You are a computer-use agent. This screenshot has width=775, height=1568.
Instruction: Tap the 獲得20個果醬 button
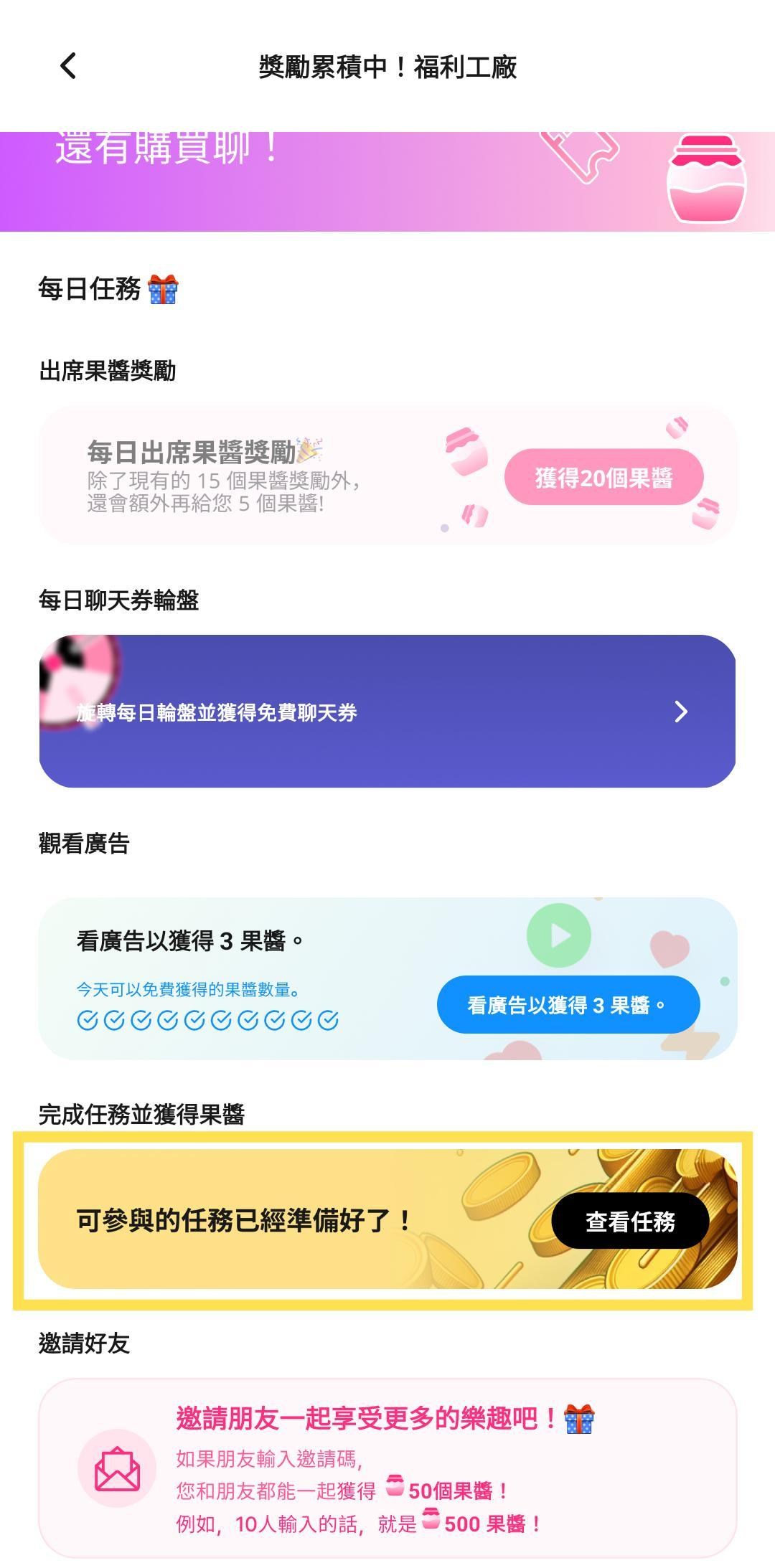click(x=603, y=478)
